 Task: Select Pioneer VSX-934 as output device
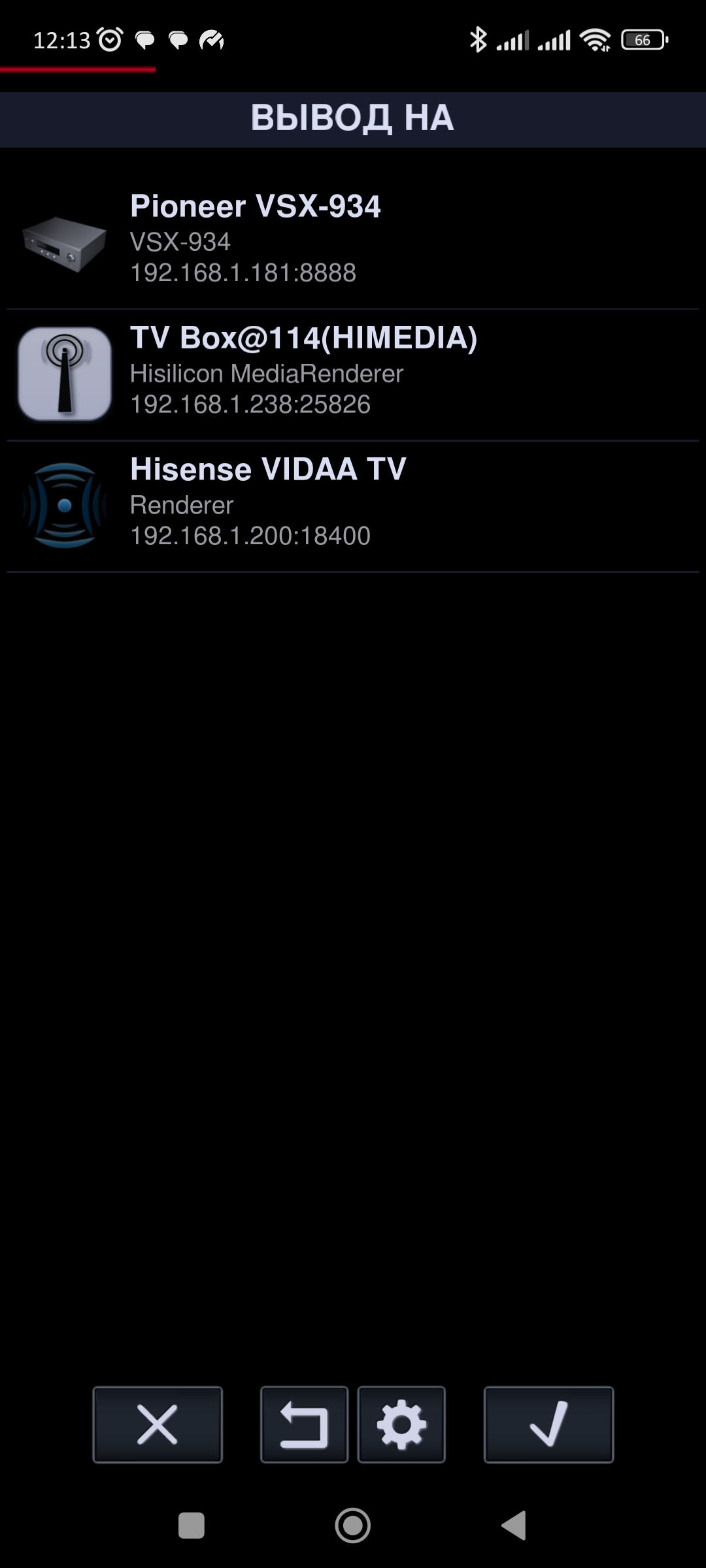coord(353,239)
